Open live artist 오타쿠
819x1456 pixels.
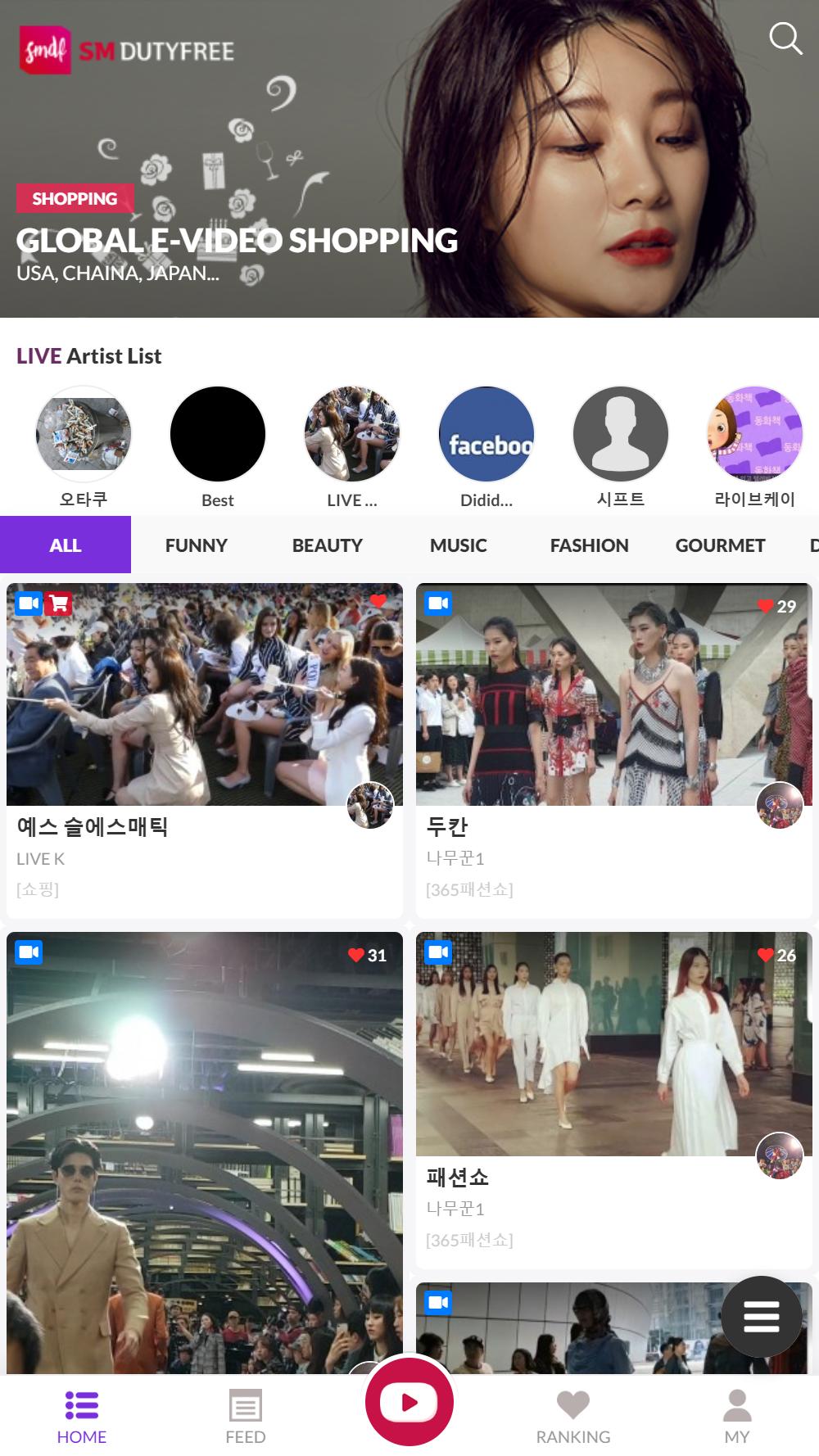tap(84, 434)
